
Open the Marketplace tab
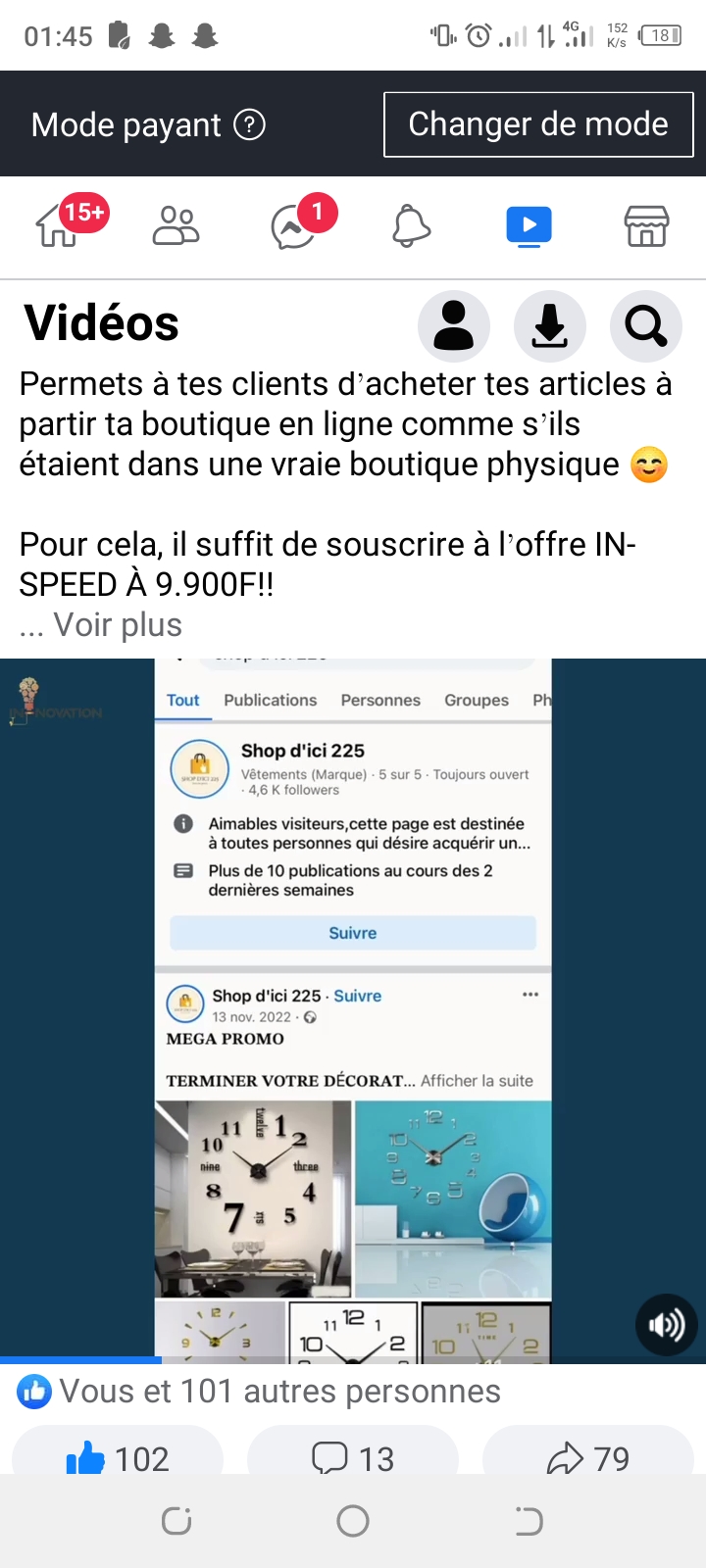pos(646,226)
